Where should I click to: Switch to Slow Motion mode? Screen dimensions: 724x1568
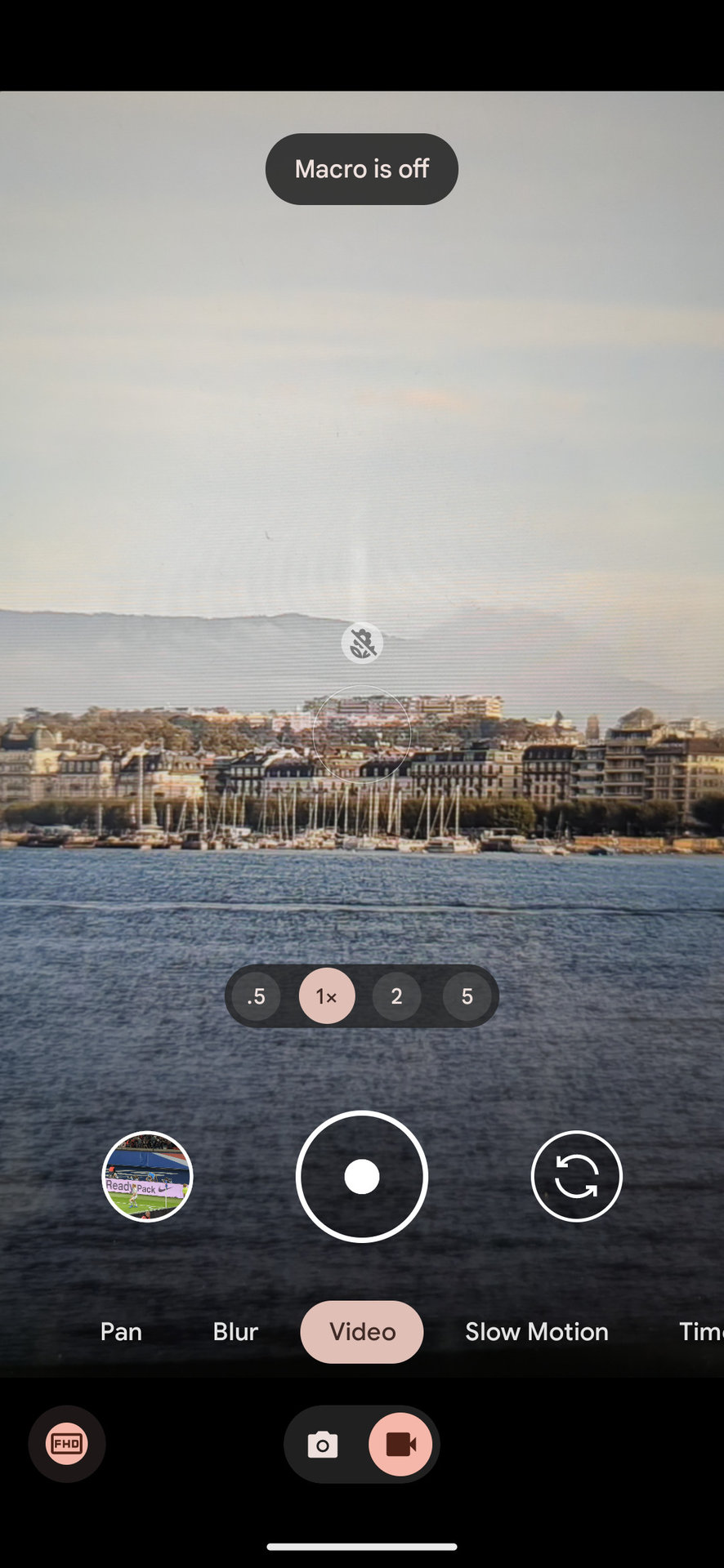537,1332
